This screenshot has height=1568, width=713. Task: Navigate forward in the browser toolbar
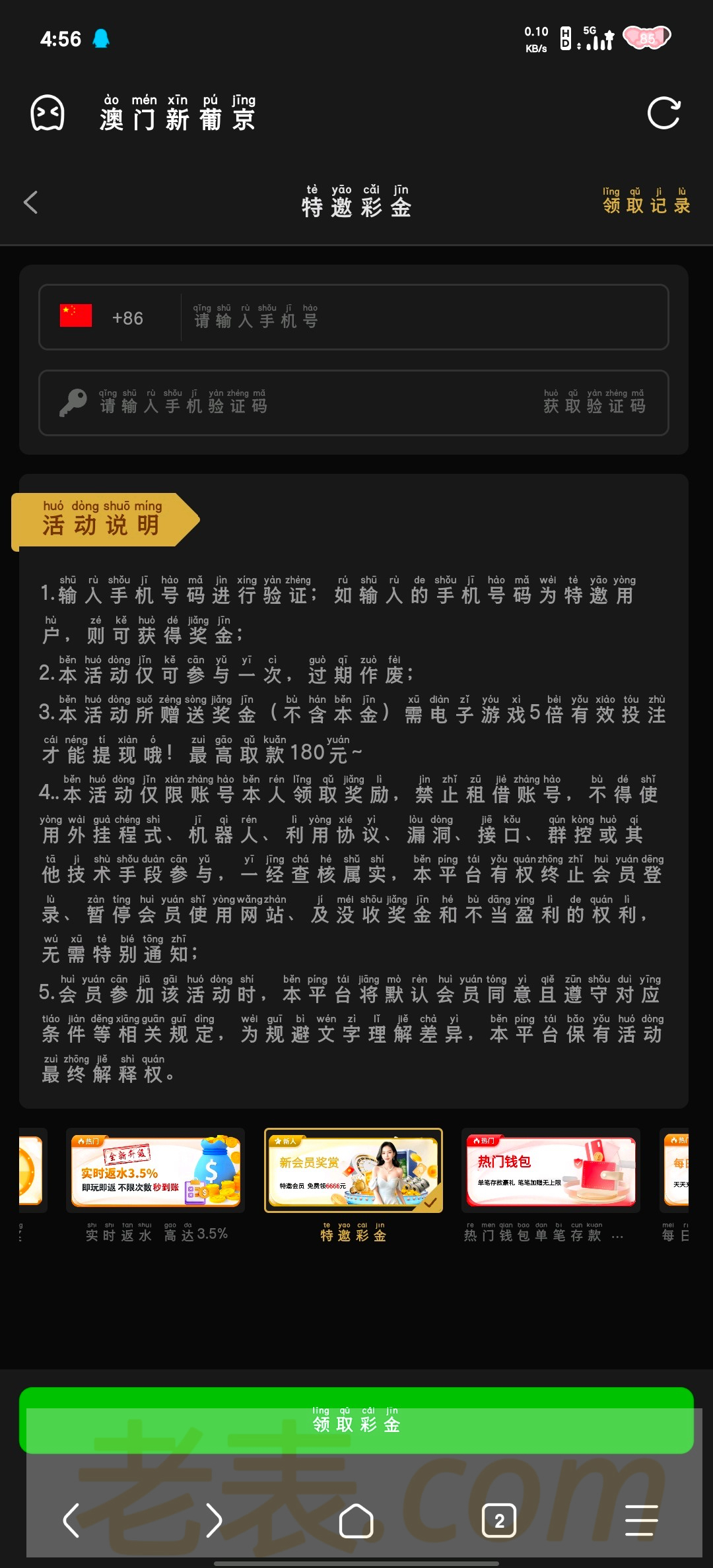214,1520
